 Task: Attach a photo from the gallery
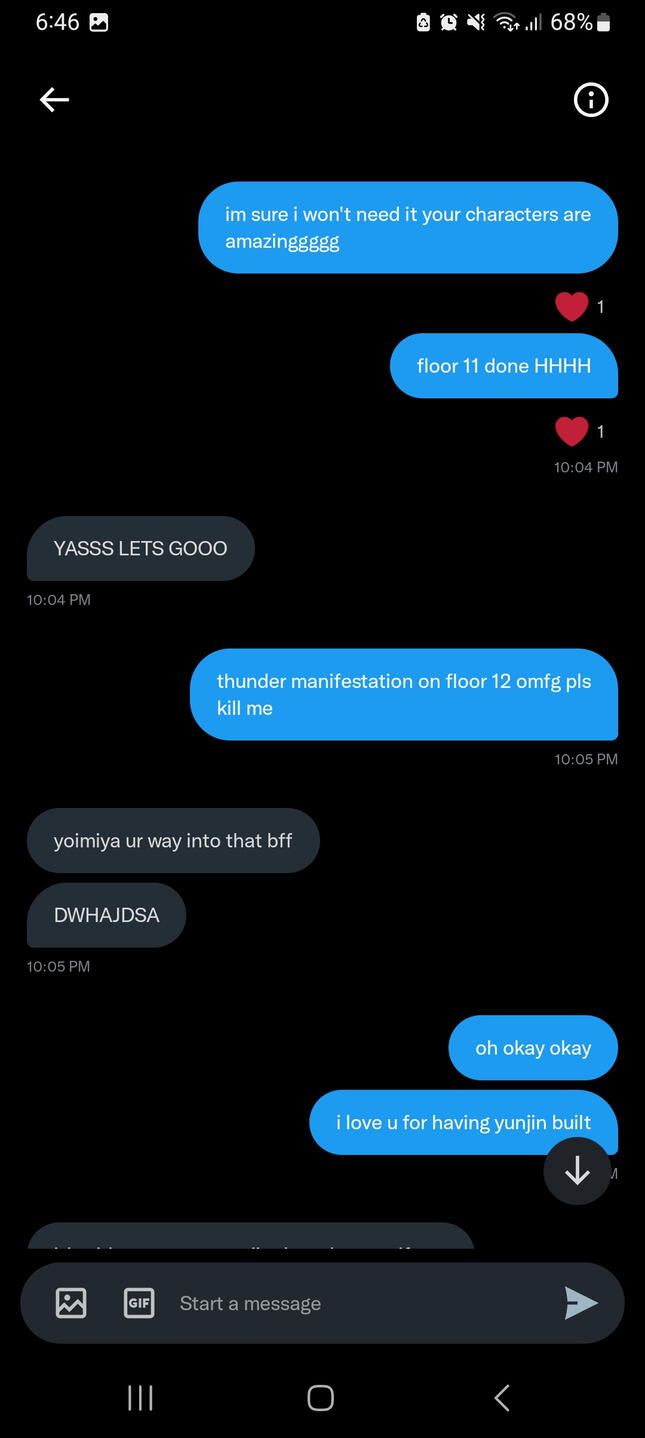(x=71, y=1303)
